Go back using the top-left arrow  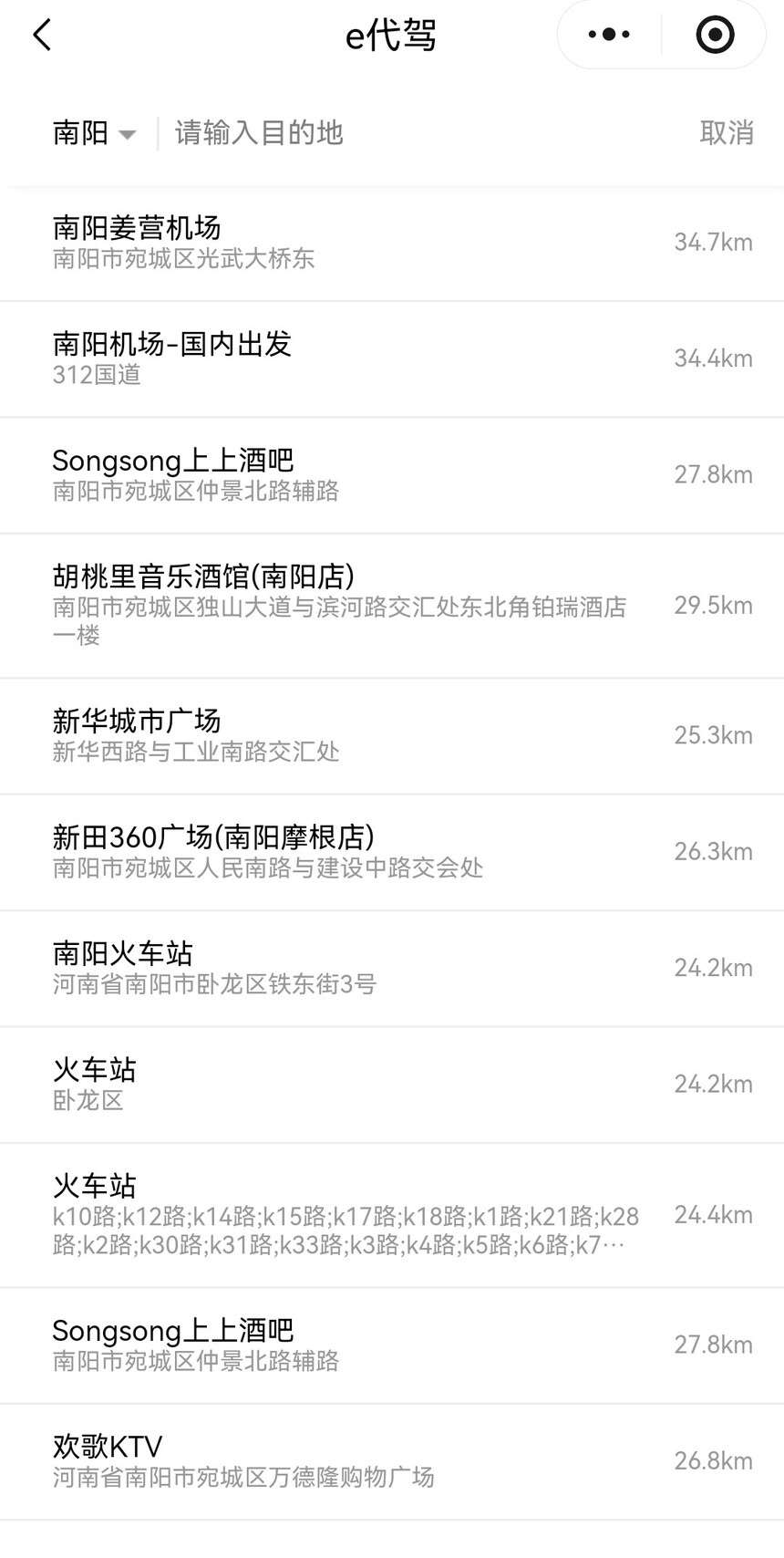coord(42,36)
